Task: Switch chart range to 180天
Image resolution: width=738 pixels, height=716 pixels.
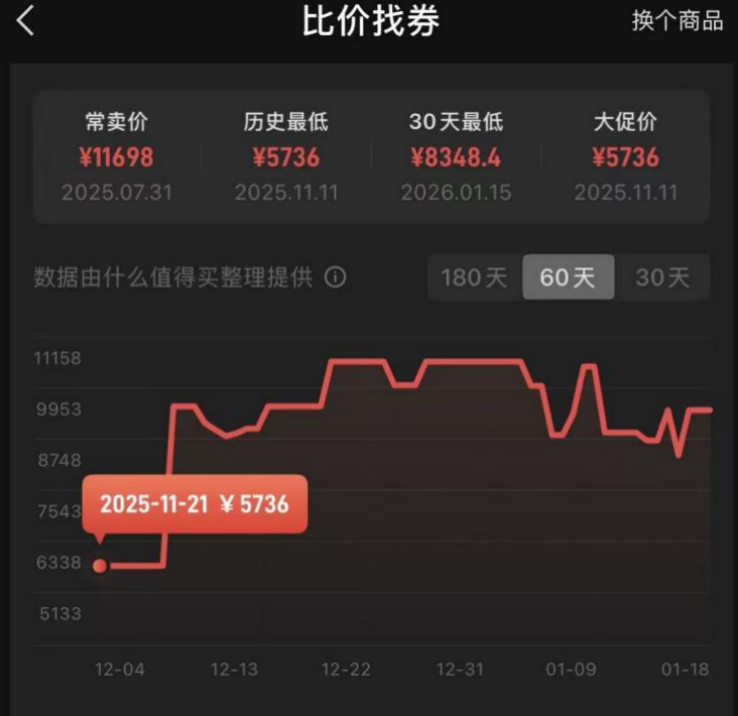Action: (x=474, y=278)
